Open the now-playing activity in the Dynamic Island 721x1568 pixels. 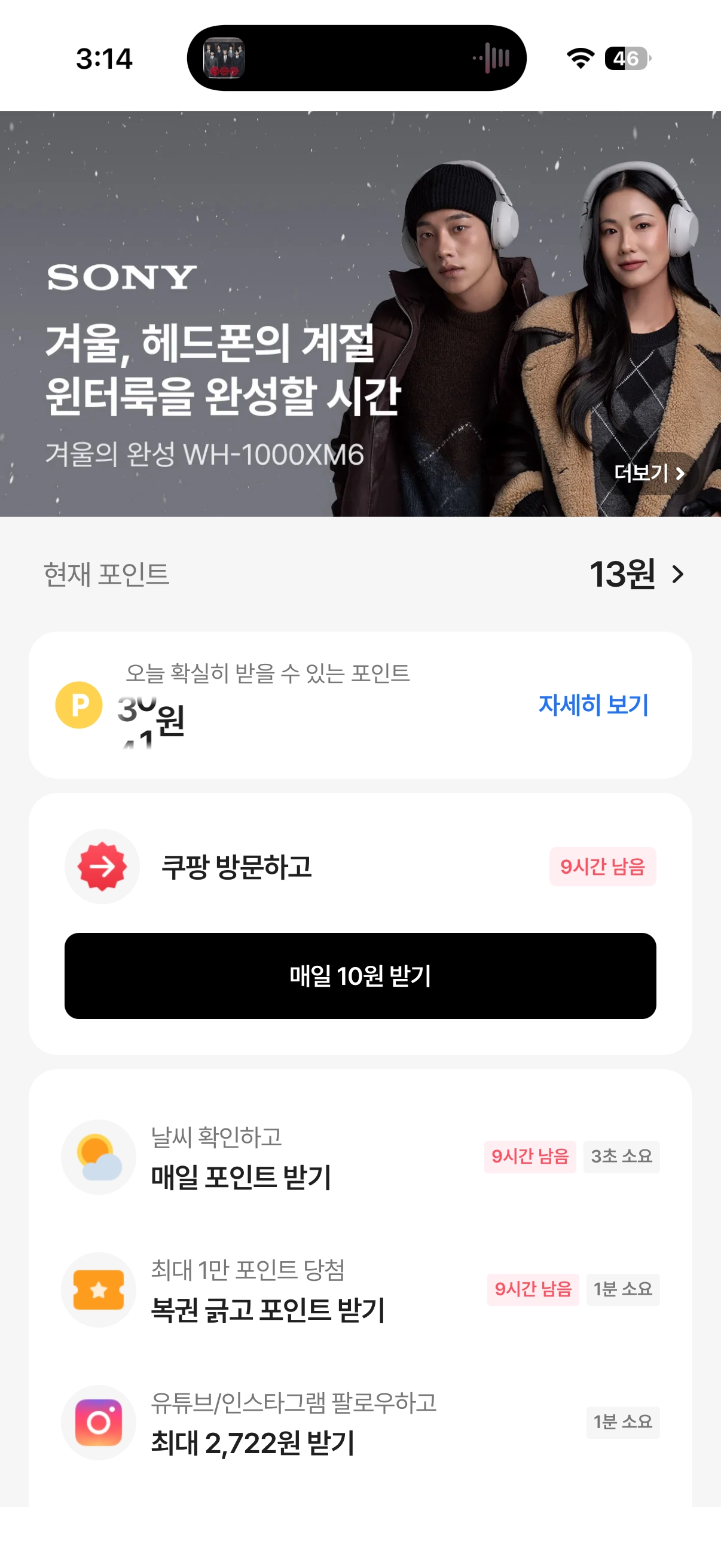[356, 59]
